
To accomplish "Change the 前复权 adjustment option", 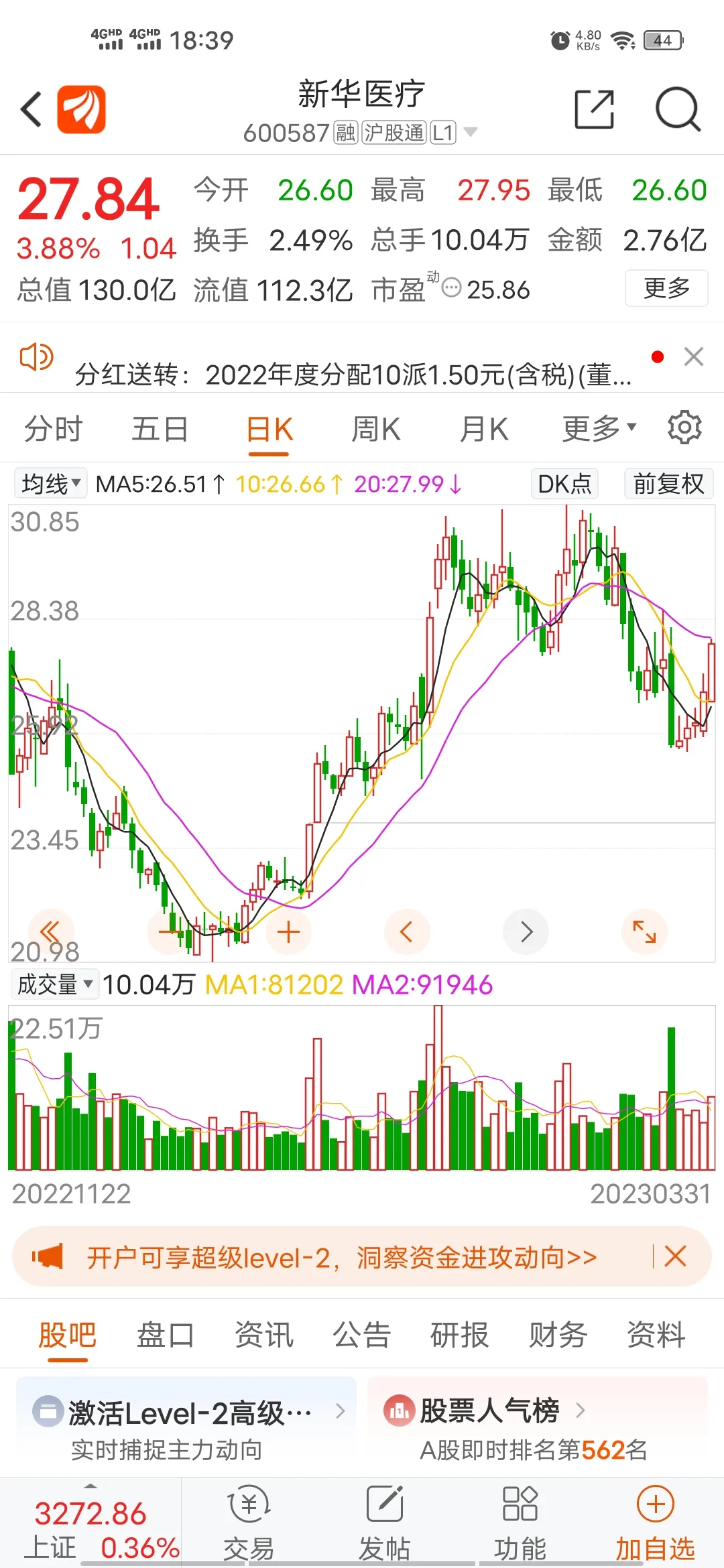I will point(669,483).
